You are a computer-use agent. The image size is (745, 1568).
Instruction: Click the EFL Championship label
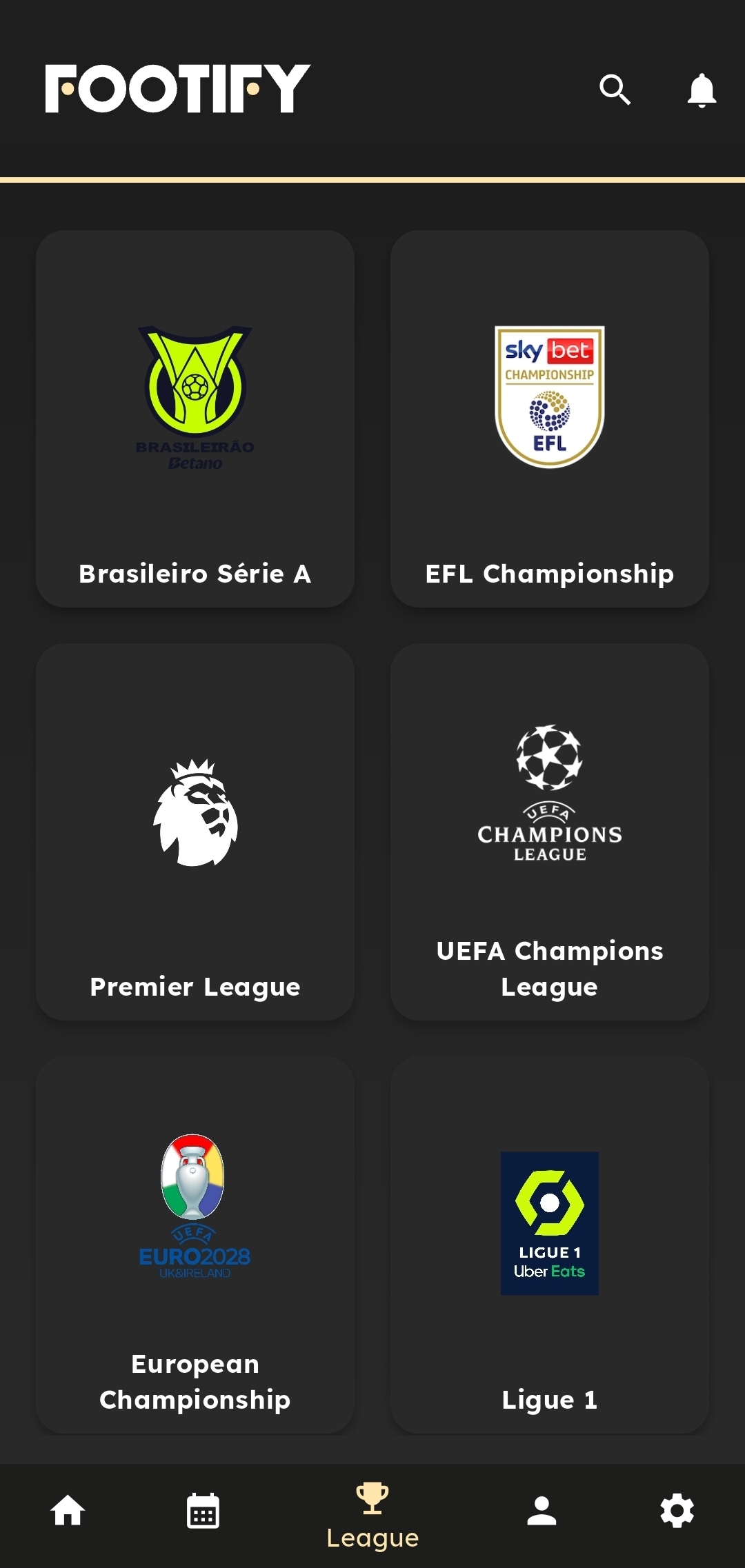(550, 572)
